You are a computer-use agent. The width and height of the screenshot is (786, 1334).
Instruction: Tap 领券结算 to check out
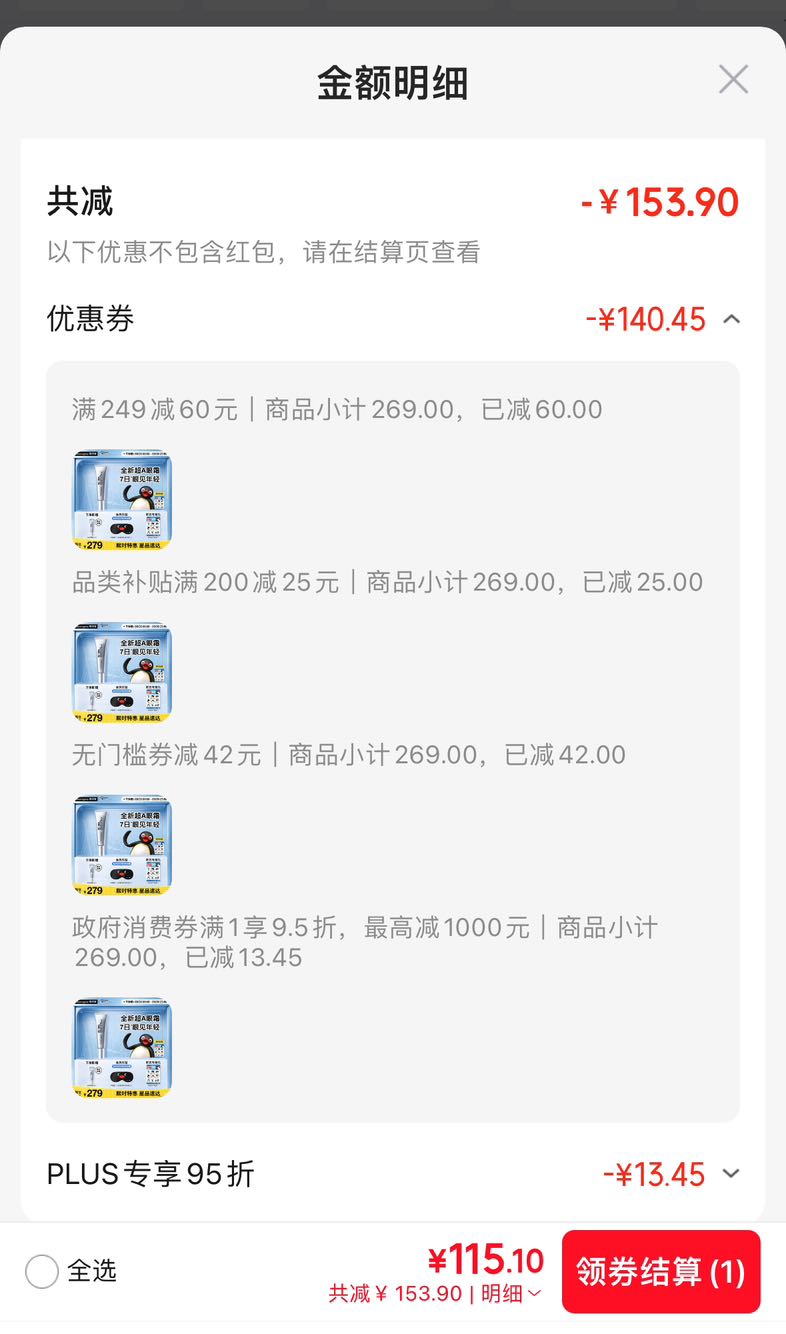click(x=661, y=1271)
